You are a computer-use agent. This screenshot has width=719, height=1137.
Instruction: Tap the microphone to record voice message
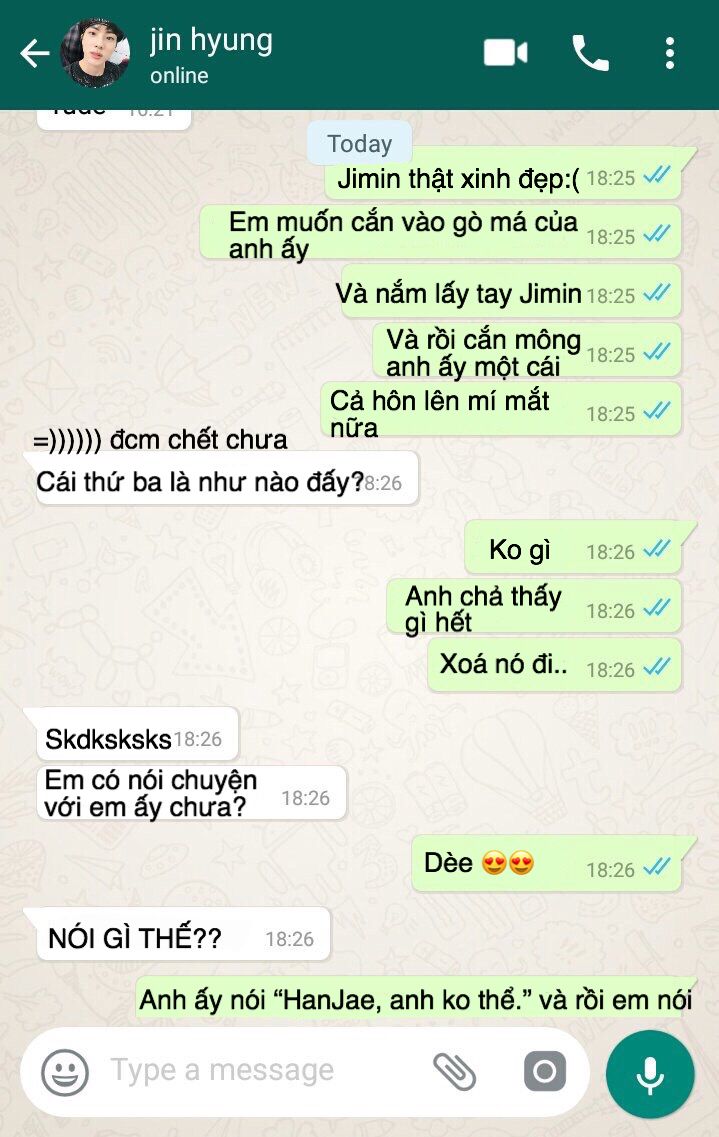pyautogui.click(x=650, y=1074)
